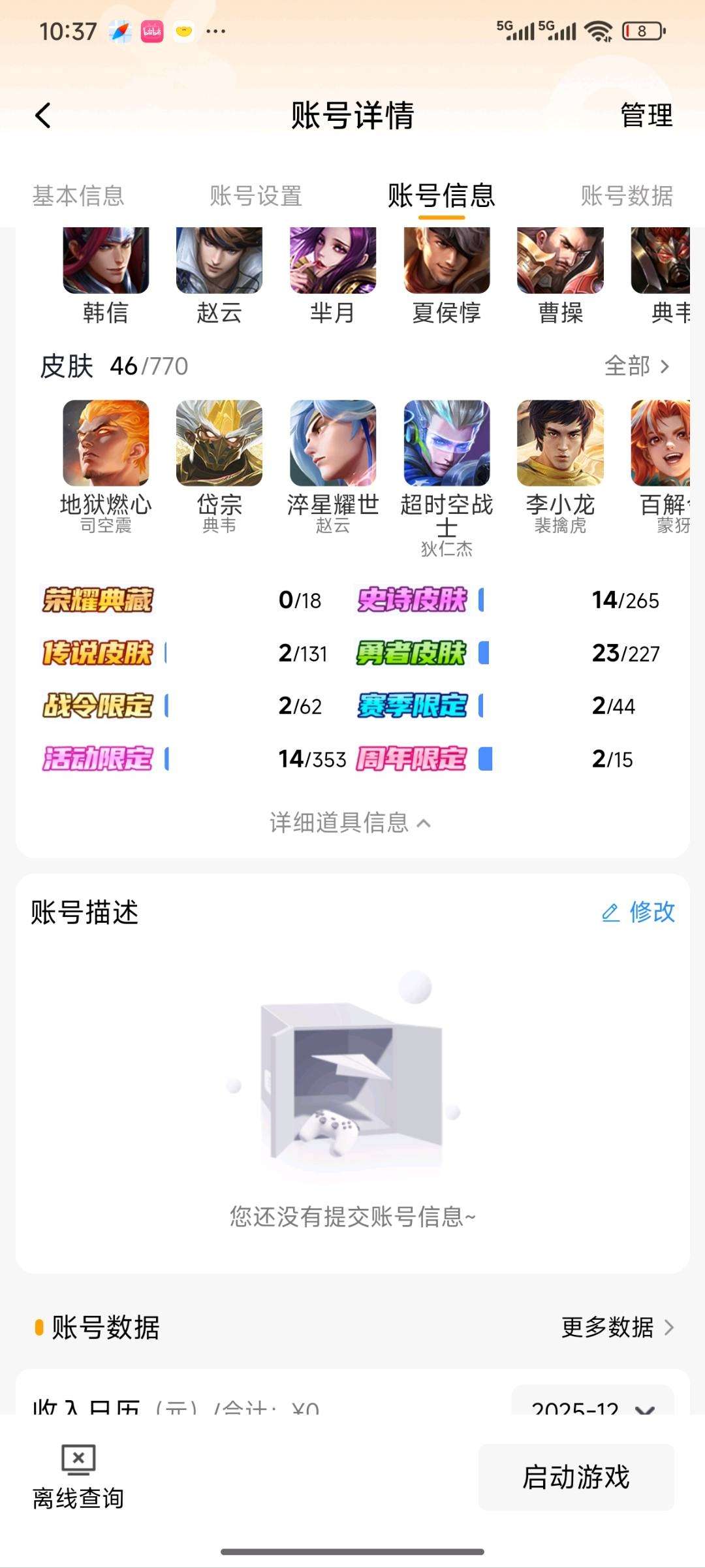Screen dimensions: 705x1568
Task: Switch to the 基本信息 tab
Action: click(x=78, y=196)
